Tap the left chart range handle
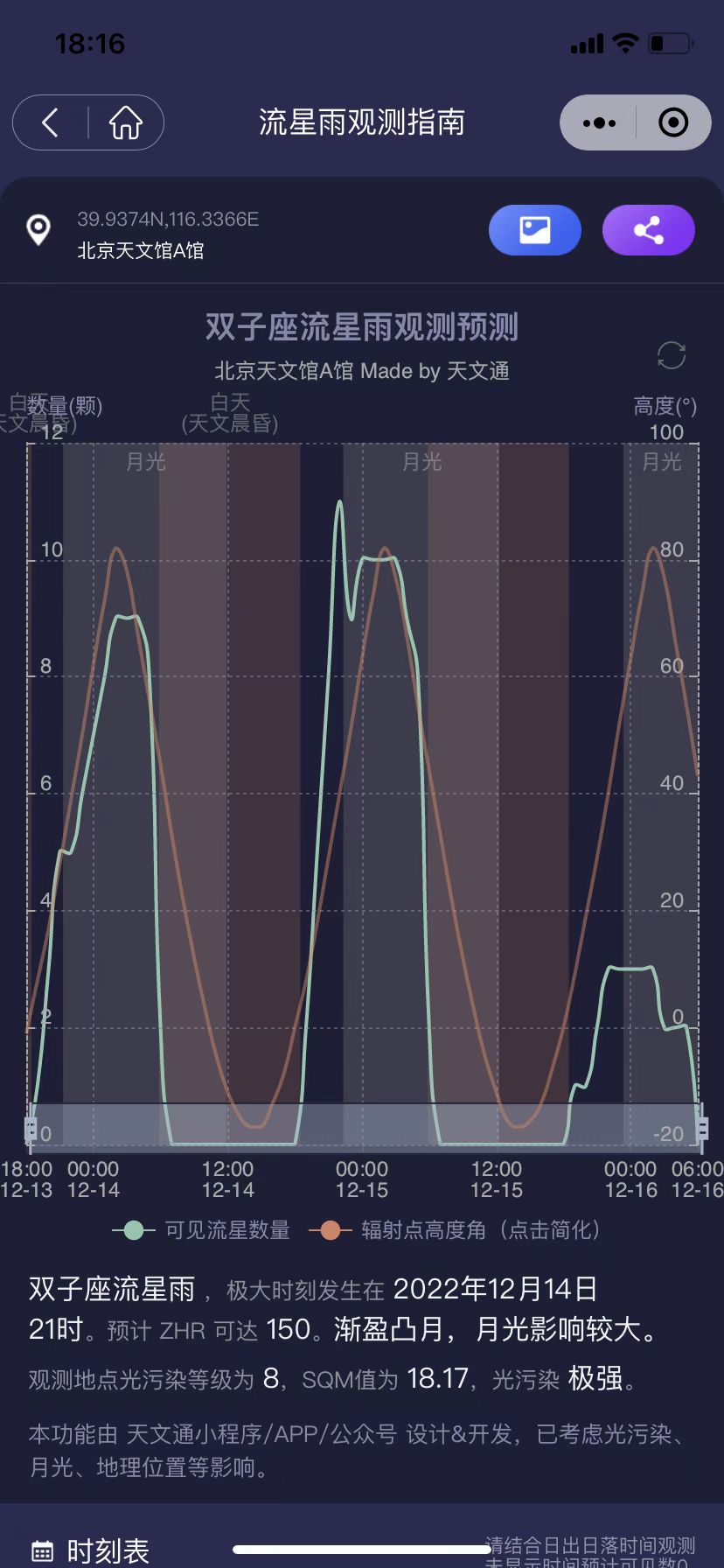The image size is (724, 1568). click(30, 1128)
